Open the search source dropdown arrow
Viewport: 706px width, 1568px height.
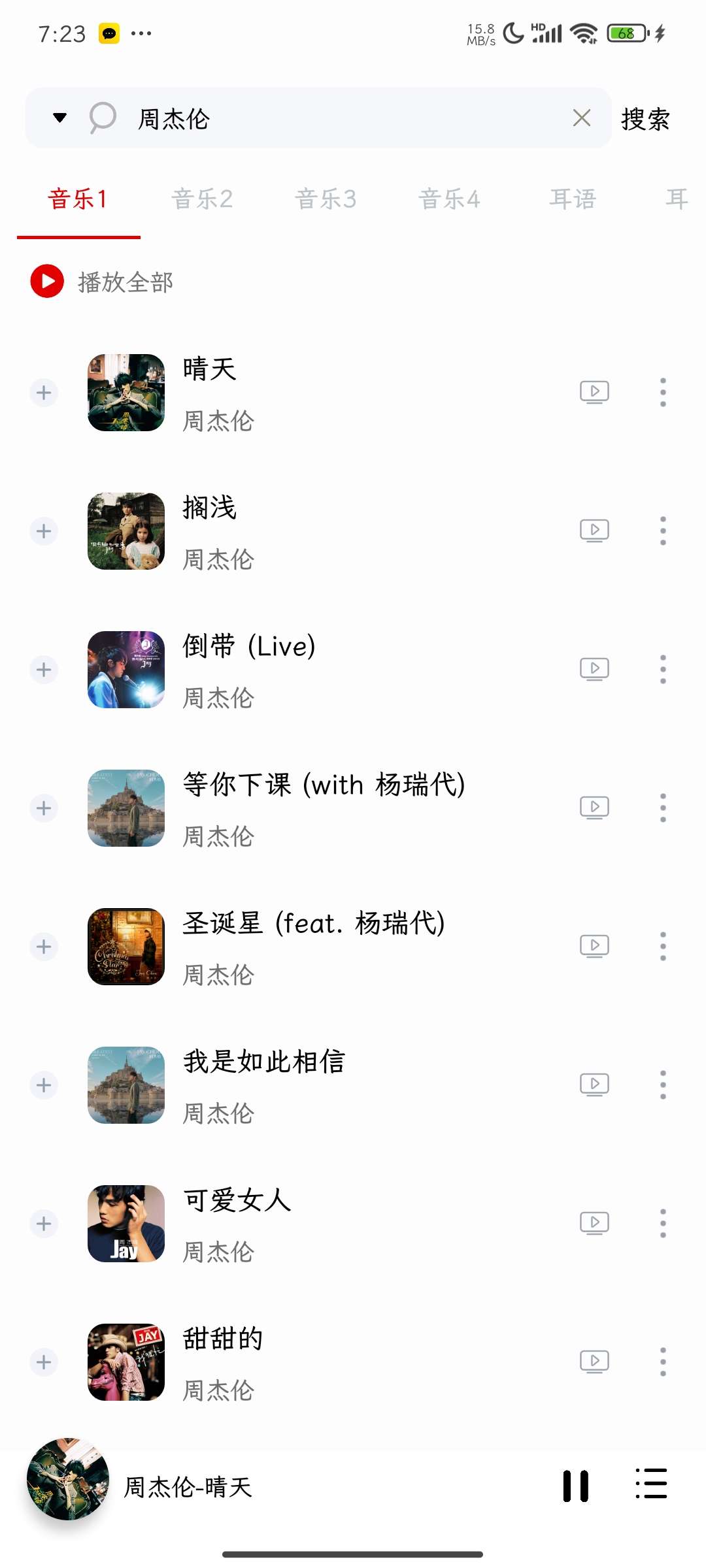coord(59,118)
